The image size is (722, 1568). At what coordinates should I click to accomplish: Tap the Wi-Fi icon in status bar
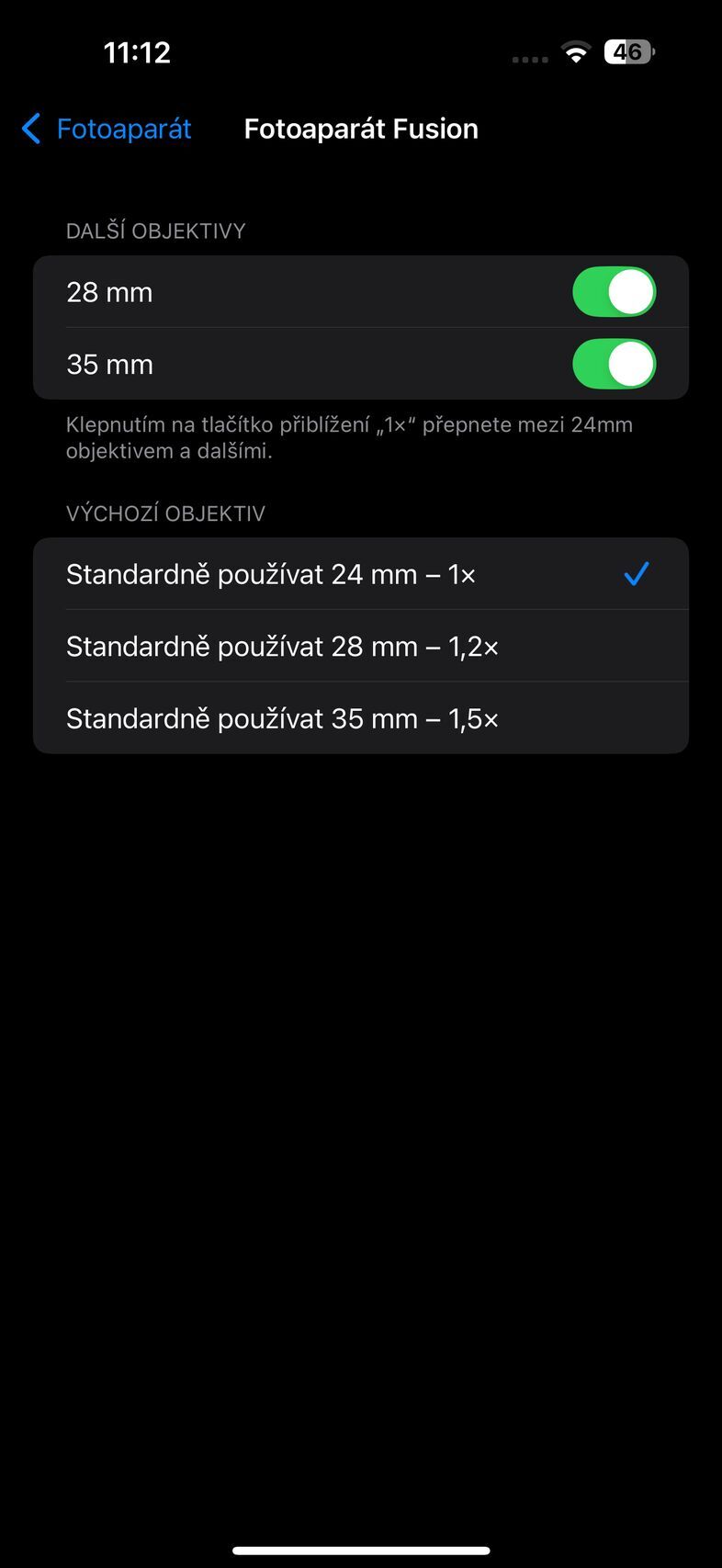(x=576, y=52)
